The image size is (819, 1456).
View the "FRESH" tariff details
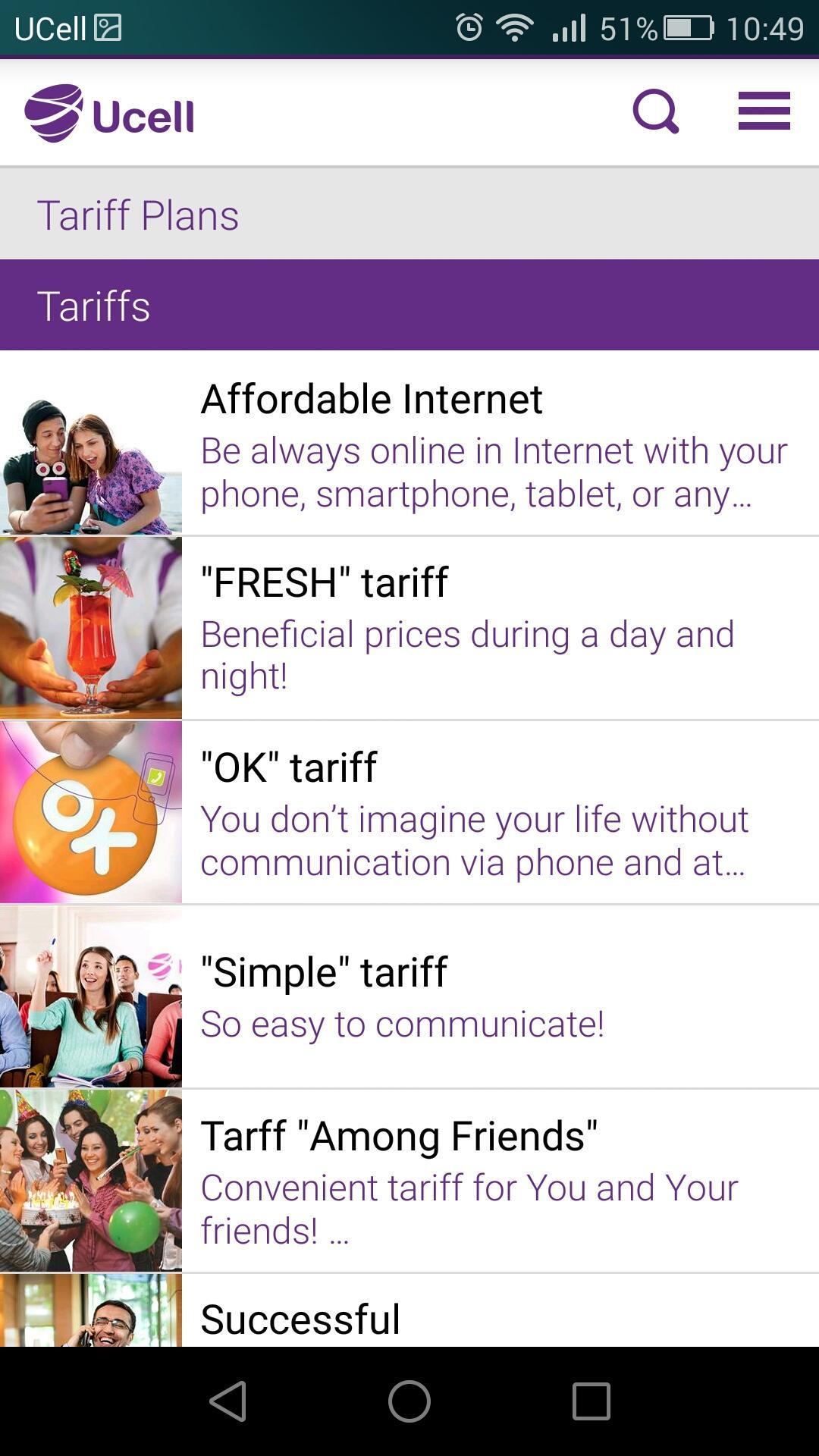click(409, 628)
